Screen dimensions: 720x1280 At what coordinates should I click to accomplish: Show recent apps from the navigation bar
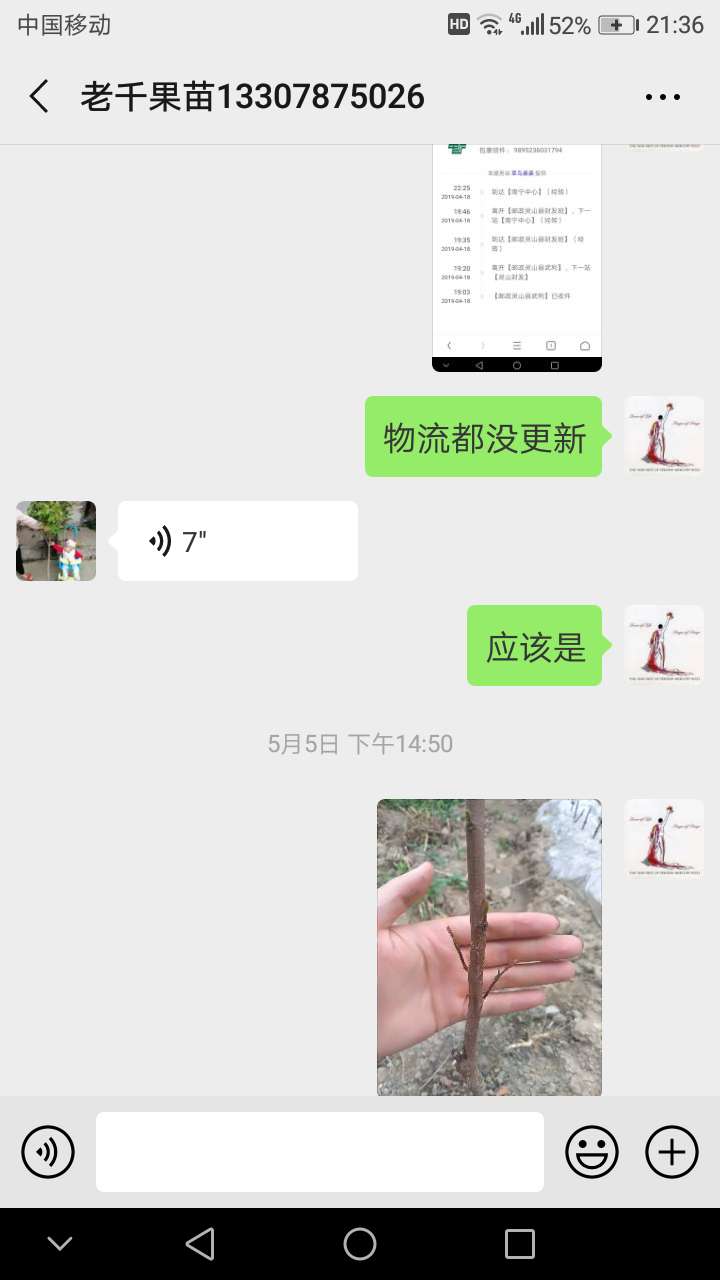519,1244
